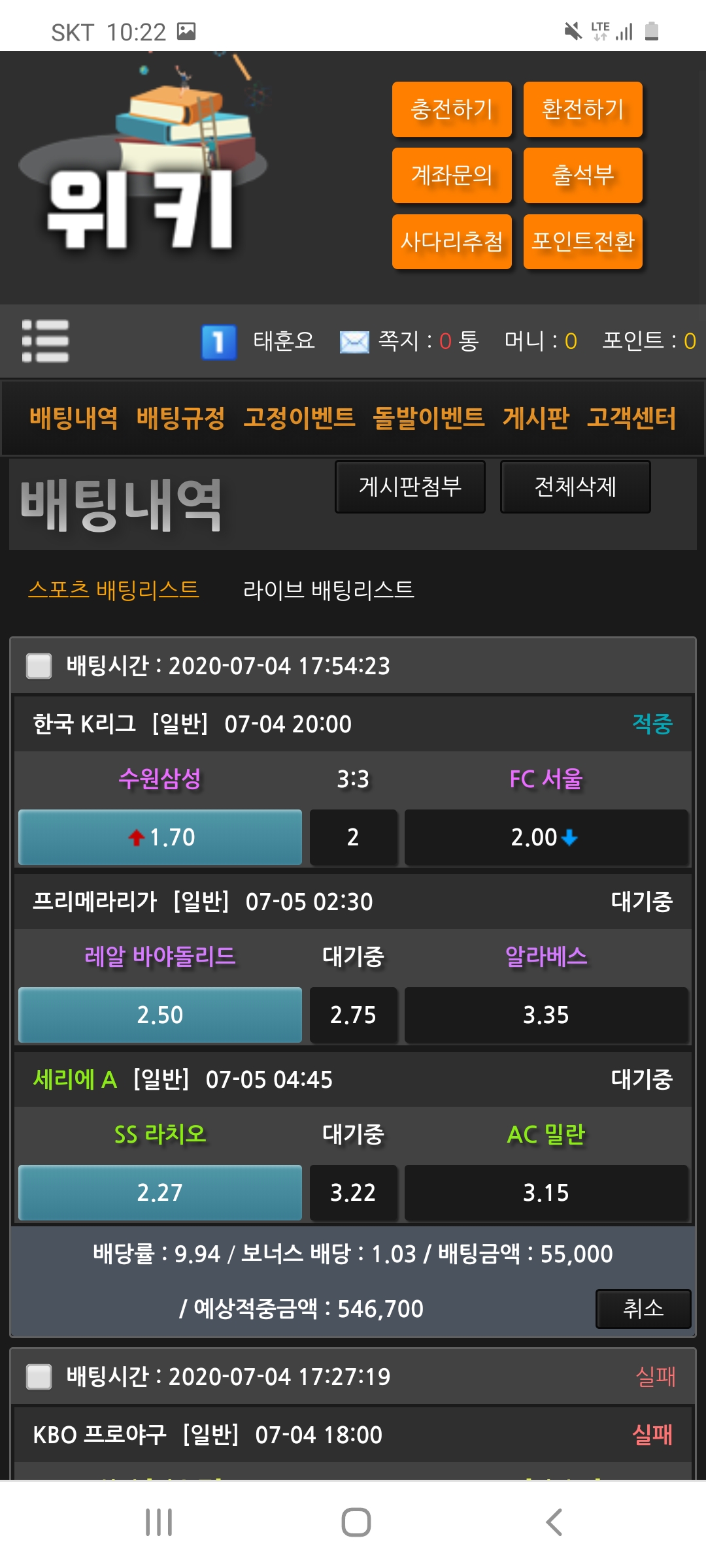
Task: Go to 배팅규정 menu
Action: point(180,418)
